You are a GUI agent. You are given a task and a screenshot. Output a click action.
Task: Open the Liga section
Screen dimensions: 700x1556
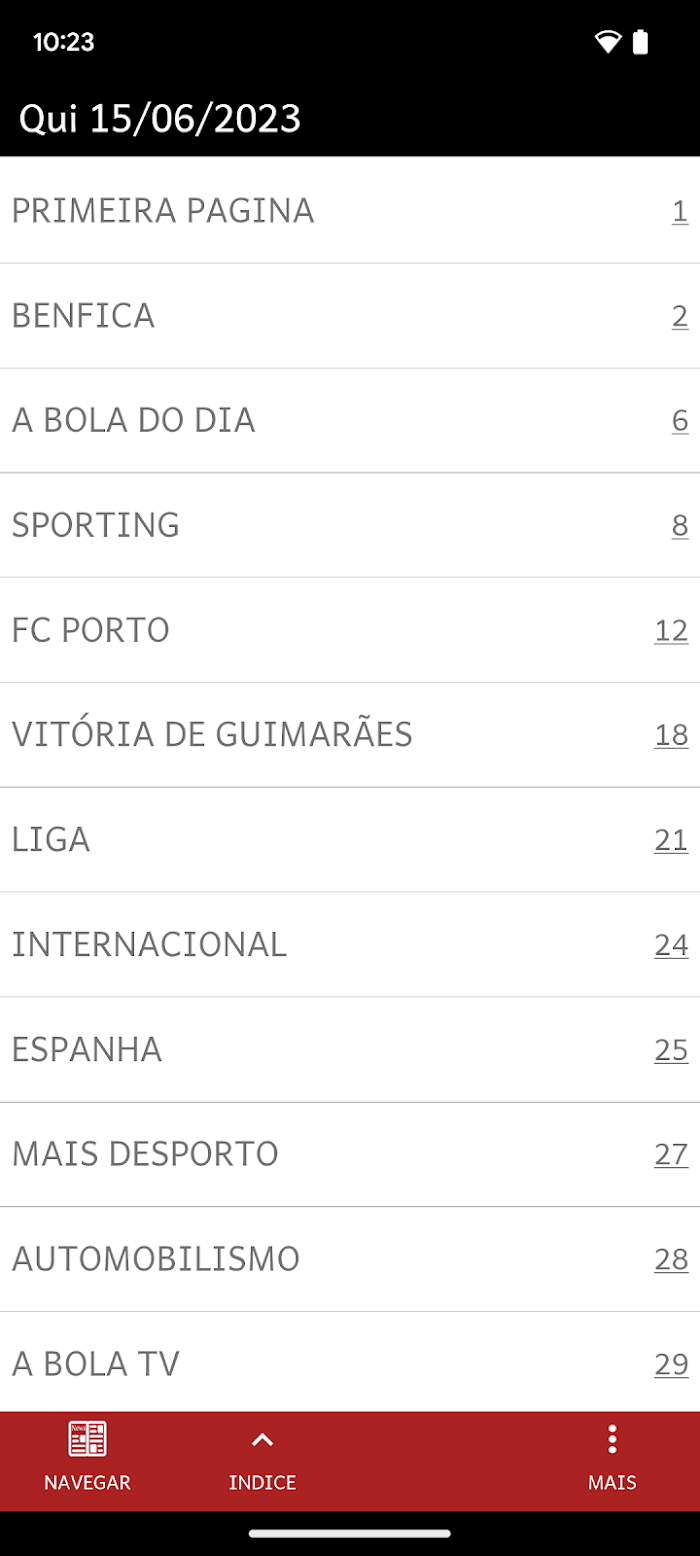pyautogui.click(x=350, y=840)
